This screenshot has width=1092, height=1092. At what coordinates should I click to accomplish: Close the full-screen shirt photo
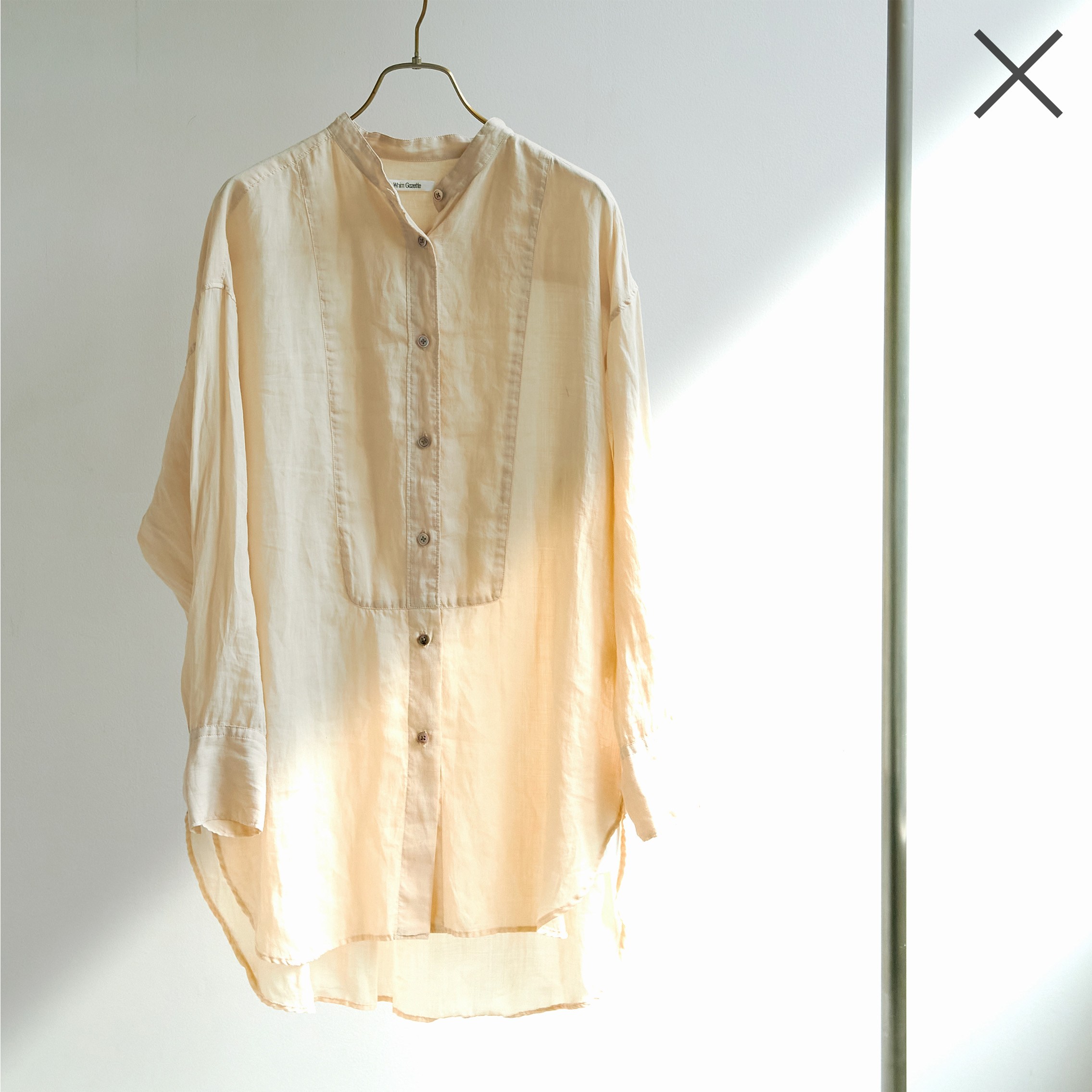pos(1017,74)
